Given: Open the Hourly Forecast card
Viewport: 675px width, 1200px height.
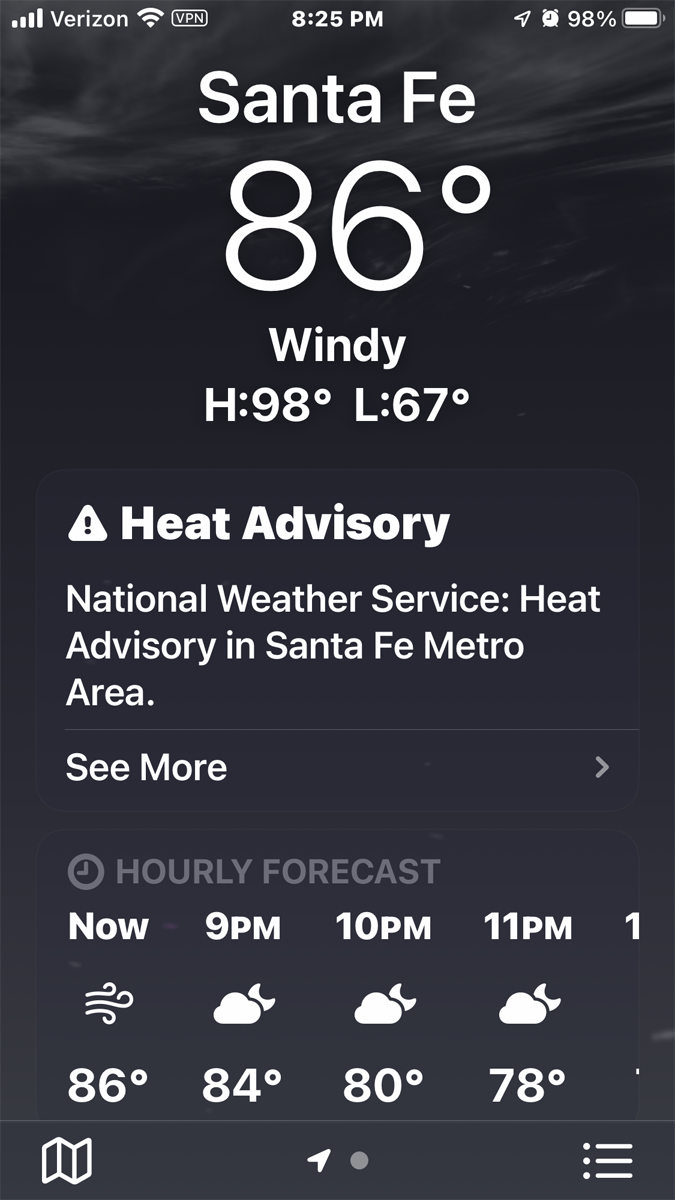Looking at the screenshot, I should (337, 975).
